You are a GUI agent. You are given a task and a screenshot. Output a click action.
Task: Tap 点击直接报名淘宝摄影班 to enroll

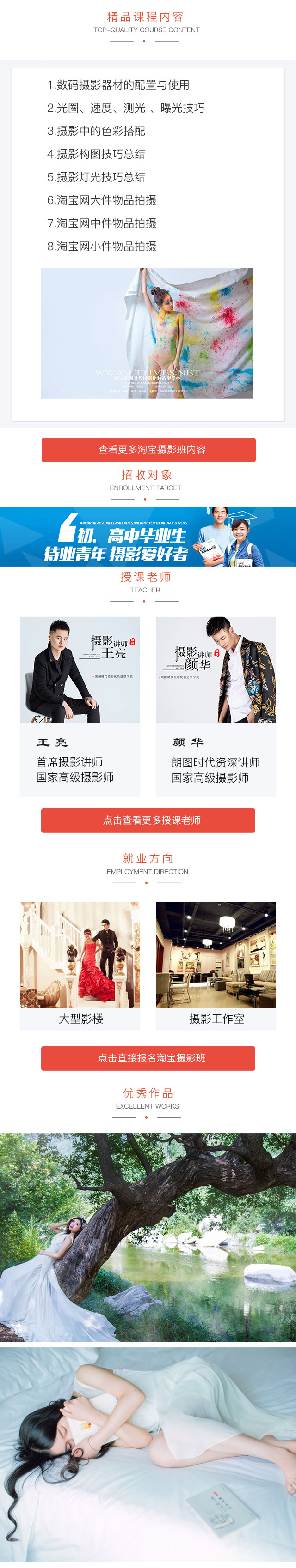148,1058
